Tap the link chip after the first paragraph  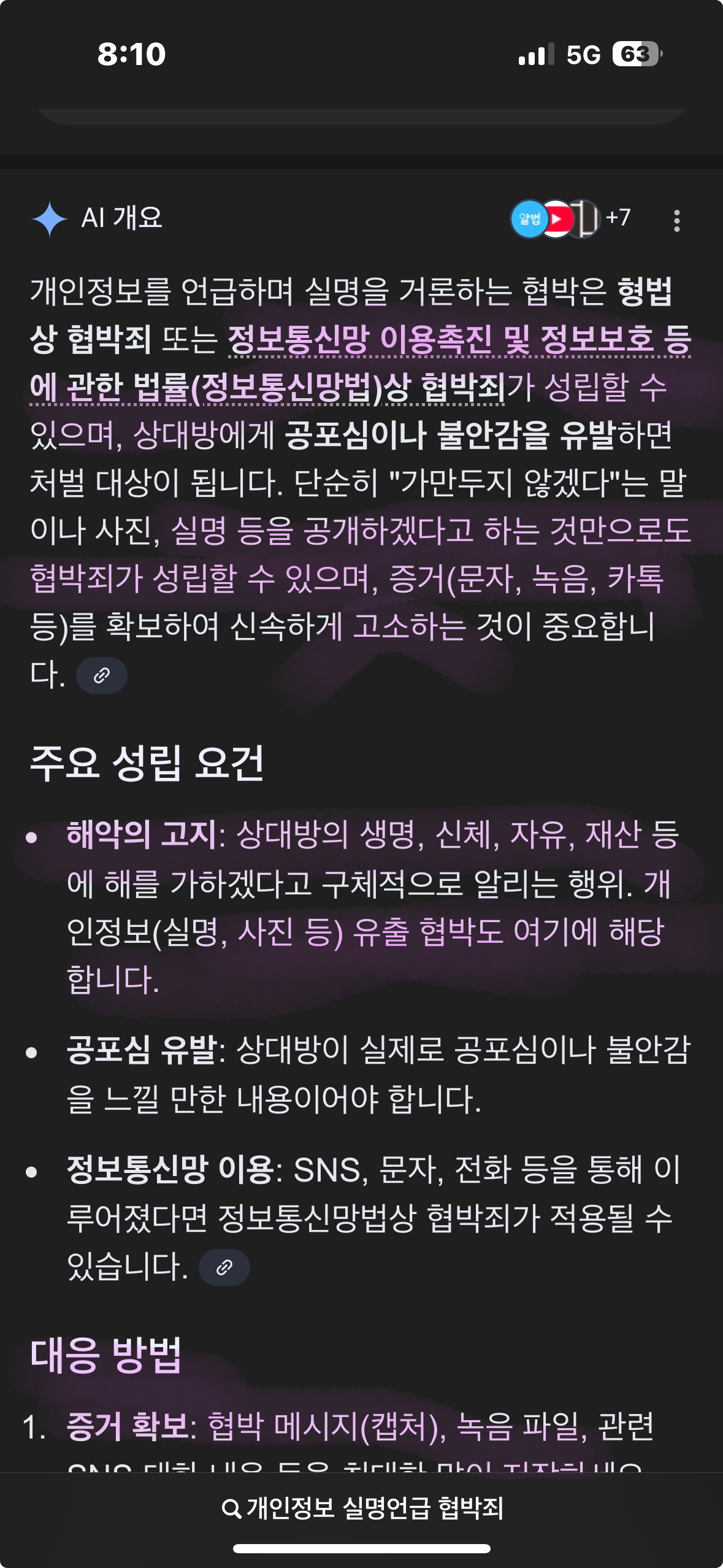click(102, 675)
